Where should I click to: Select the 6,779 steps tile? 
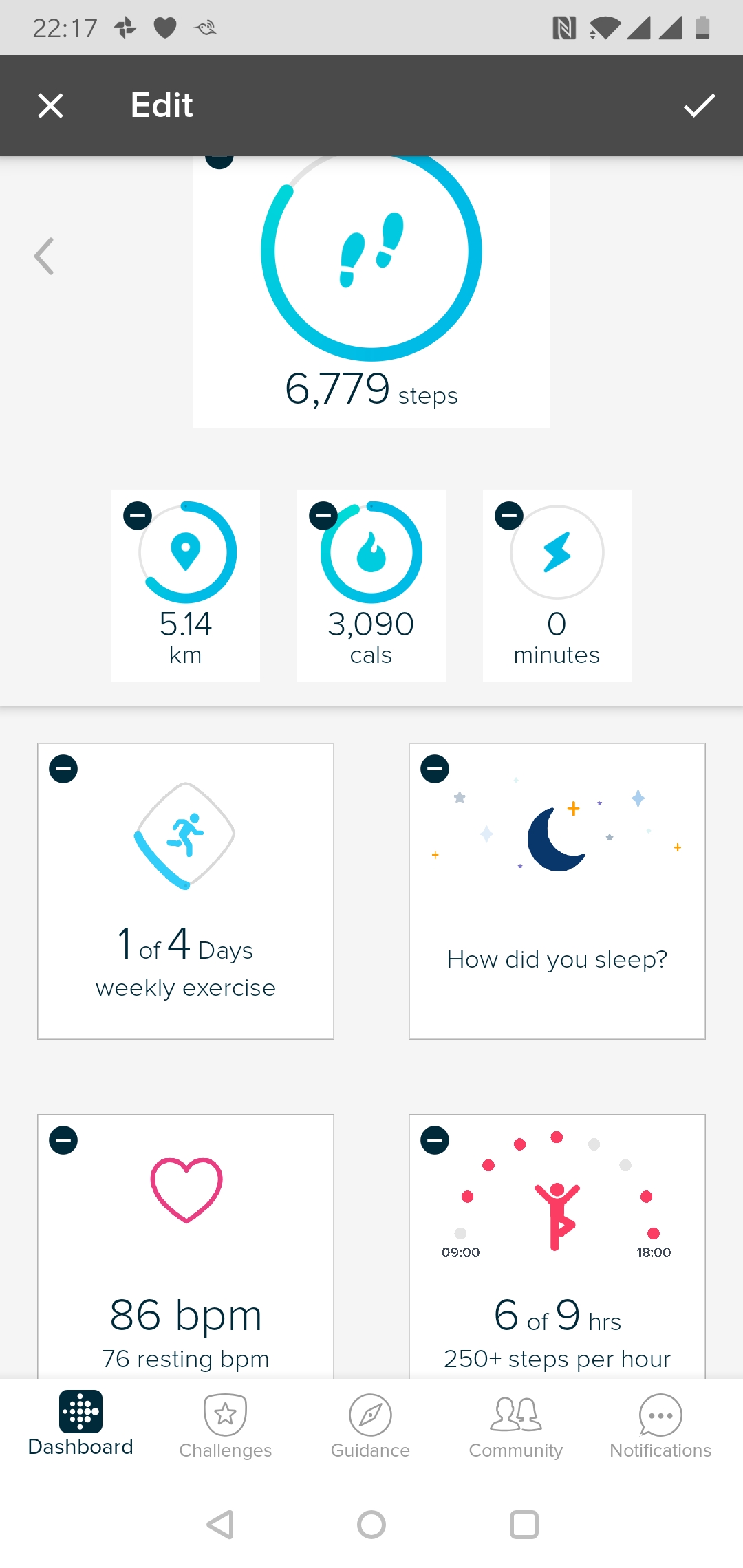(x=371, y=292)
